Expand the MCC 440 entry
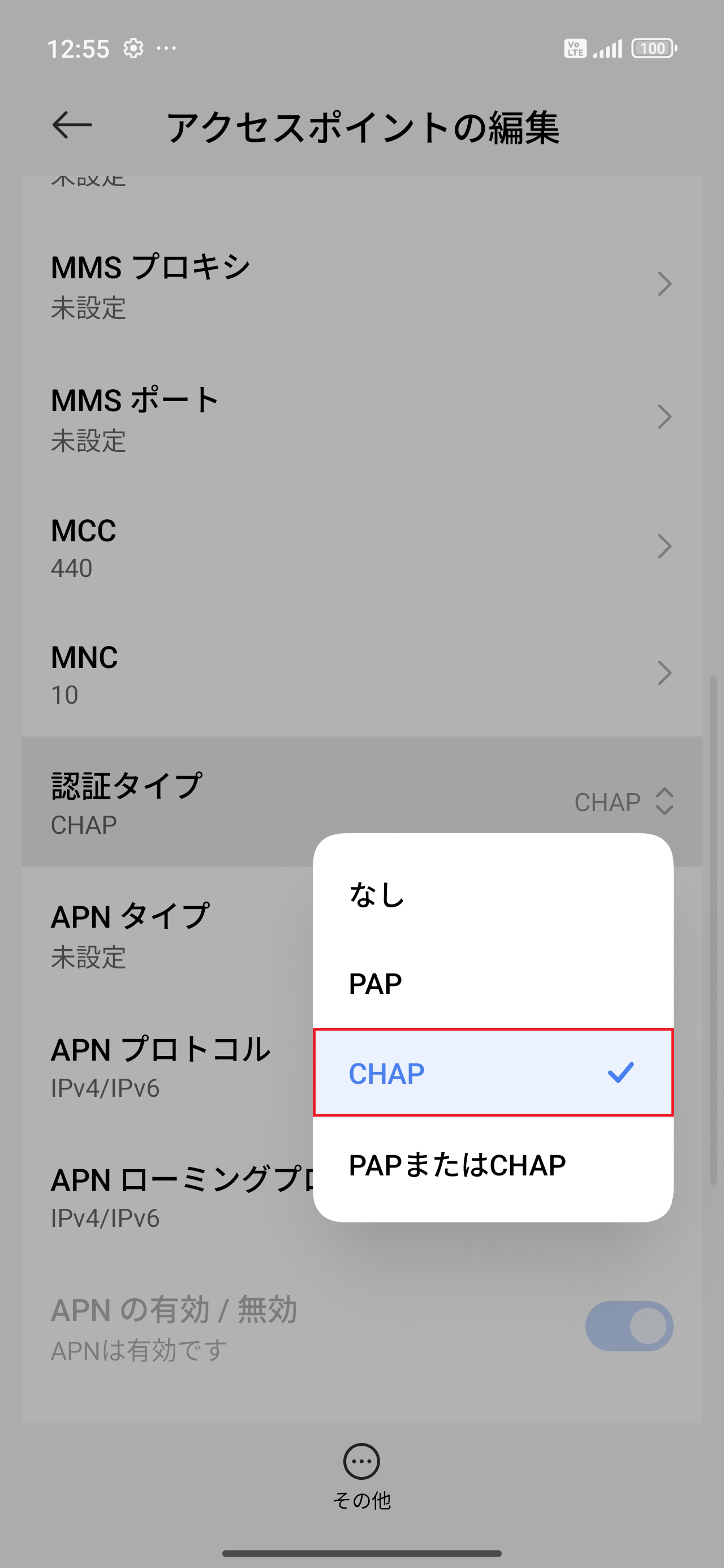The height and width of the screenshot is (1568, 724). point(361,546)
